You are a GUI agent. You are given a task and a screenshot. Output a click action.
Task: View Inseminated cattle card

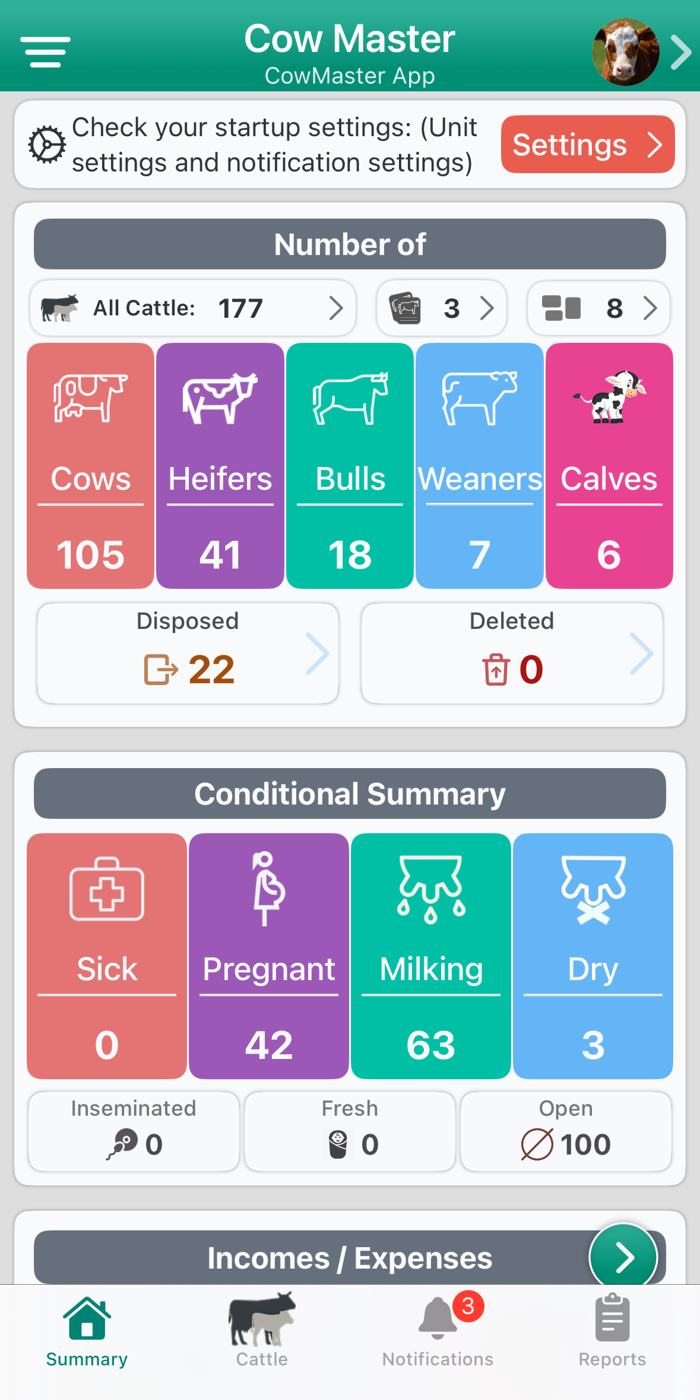[x=134, y=1131]
